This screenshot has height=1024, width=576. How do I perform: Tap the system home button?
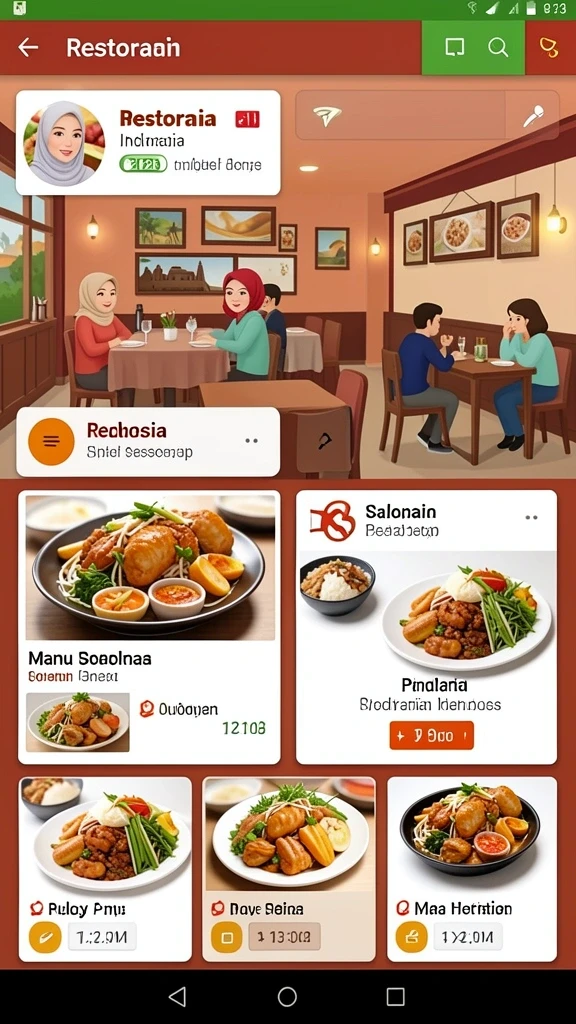click(287, 997)
